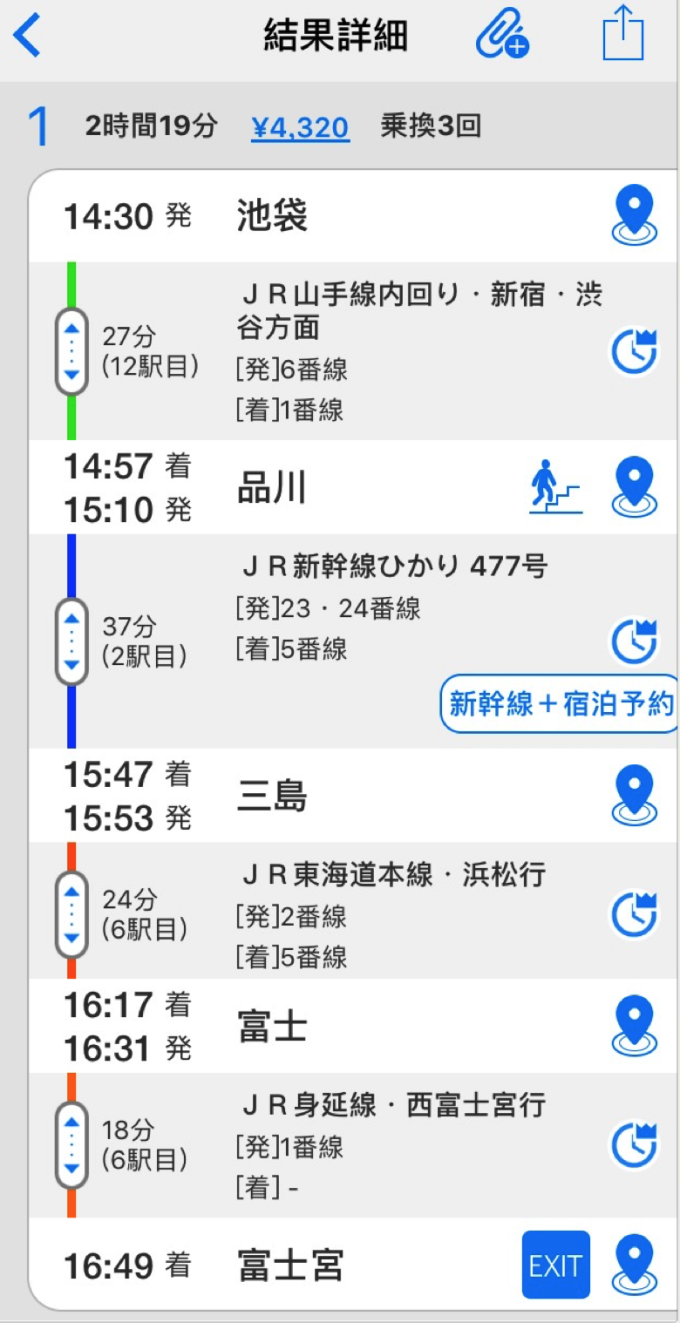Open the timetable for ＪＲ山手線内回り
The image size is (680, 1323).
click(x=634, y=351)
